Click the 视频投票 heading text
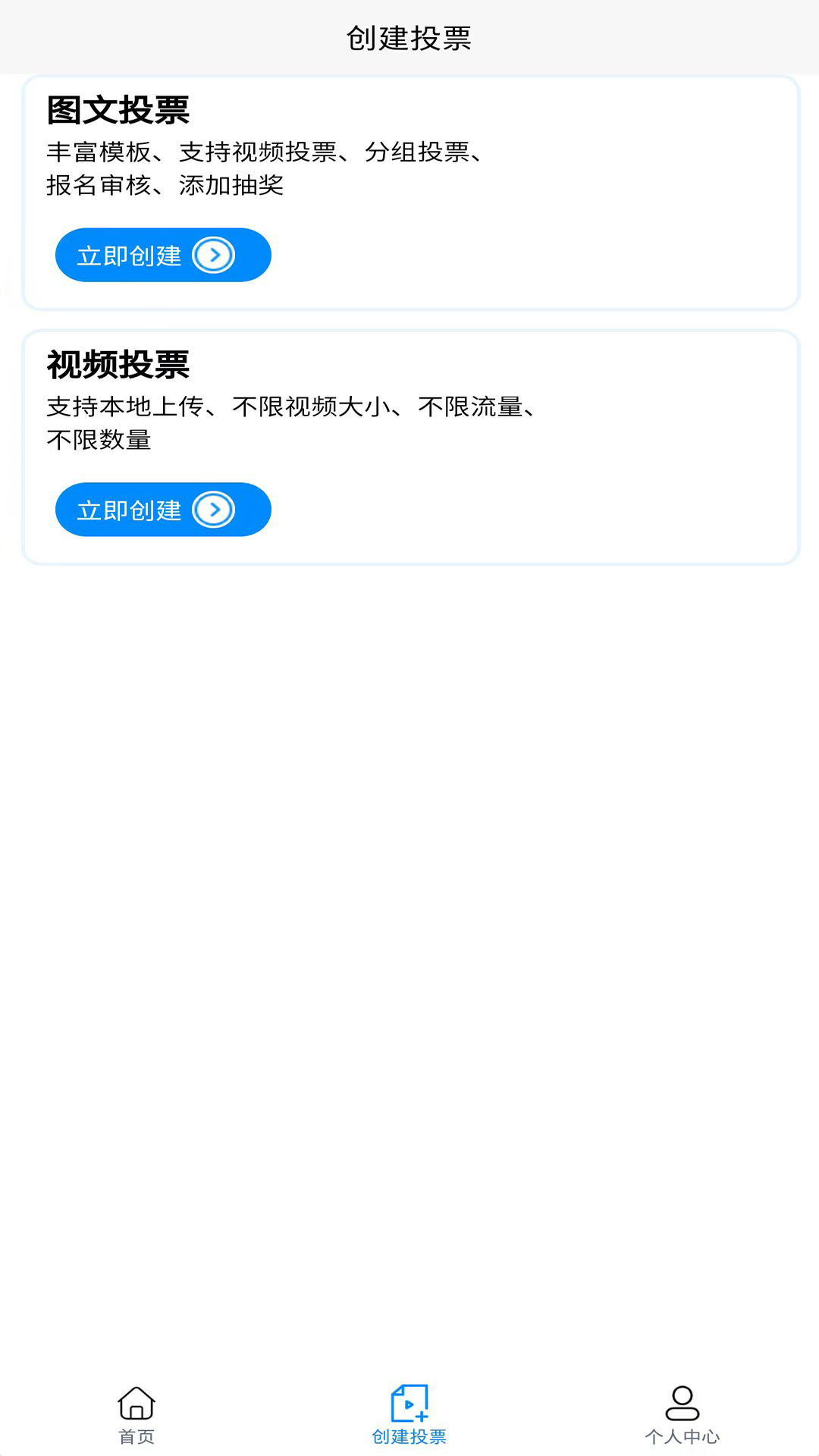This screenshot has height=1456, width=819. pyautogui.click(x=118, y=366)
